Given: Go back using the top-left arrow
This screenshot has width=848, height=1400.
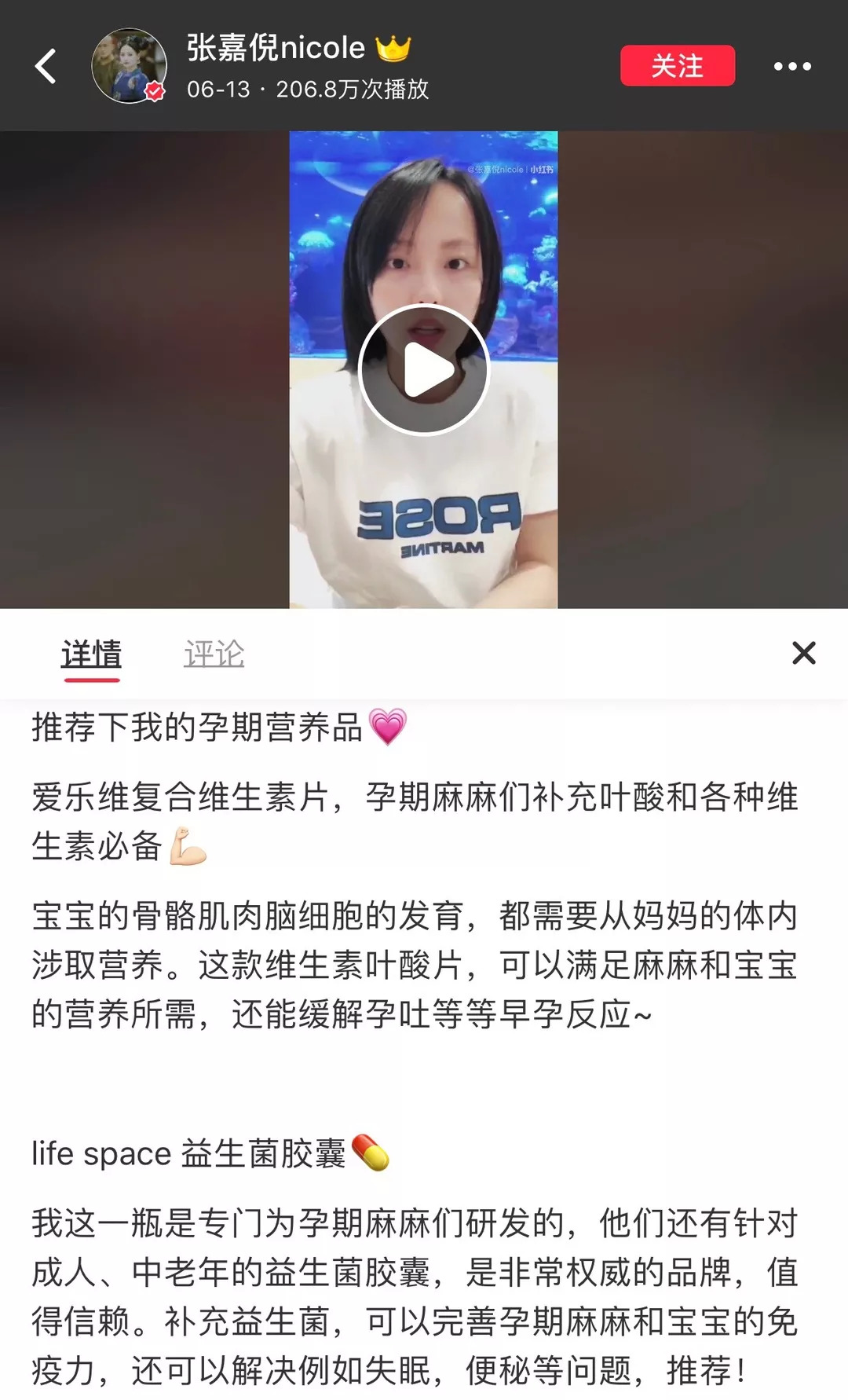Looking at the screenshot, I should click(x=46, y=66).
